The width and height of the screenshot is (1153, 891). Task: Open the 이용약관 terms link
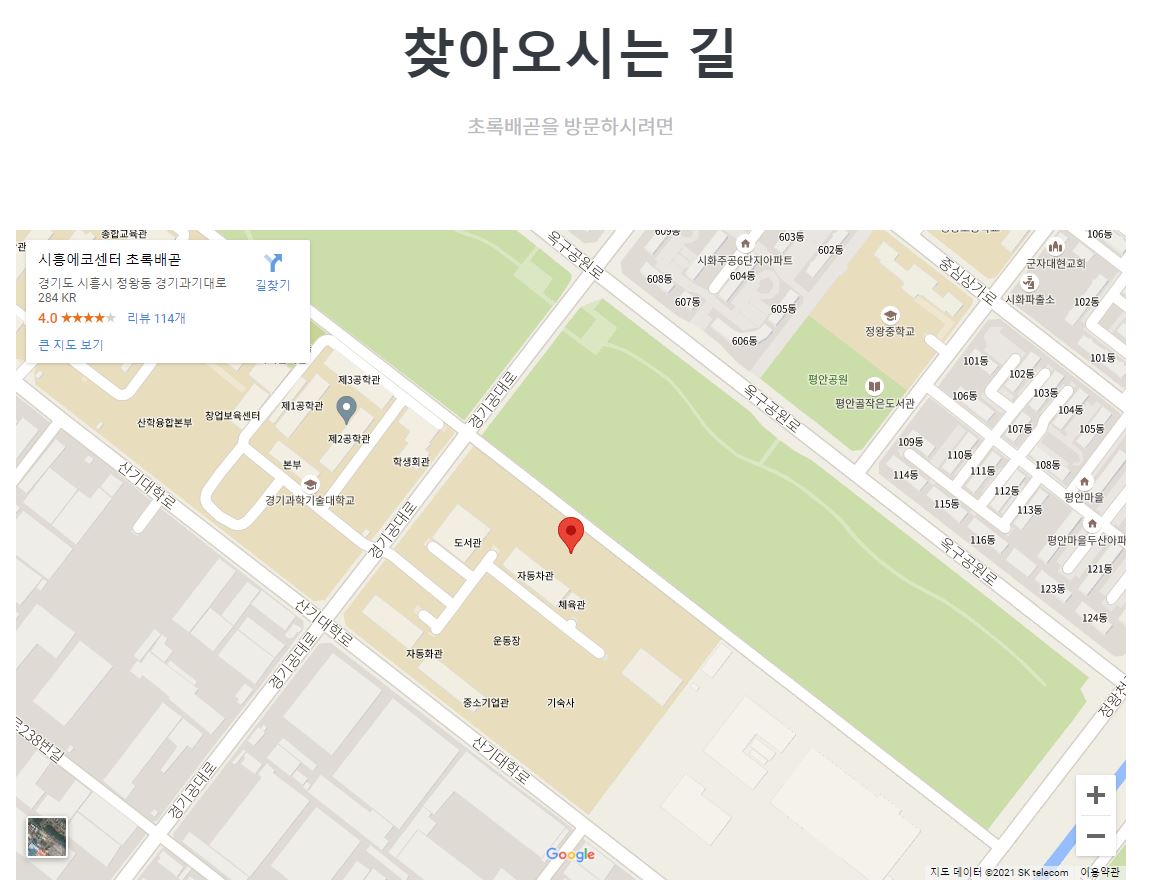coord(1099,872)
